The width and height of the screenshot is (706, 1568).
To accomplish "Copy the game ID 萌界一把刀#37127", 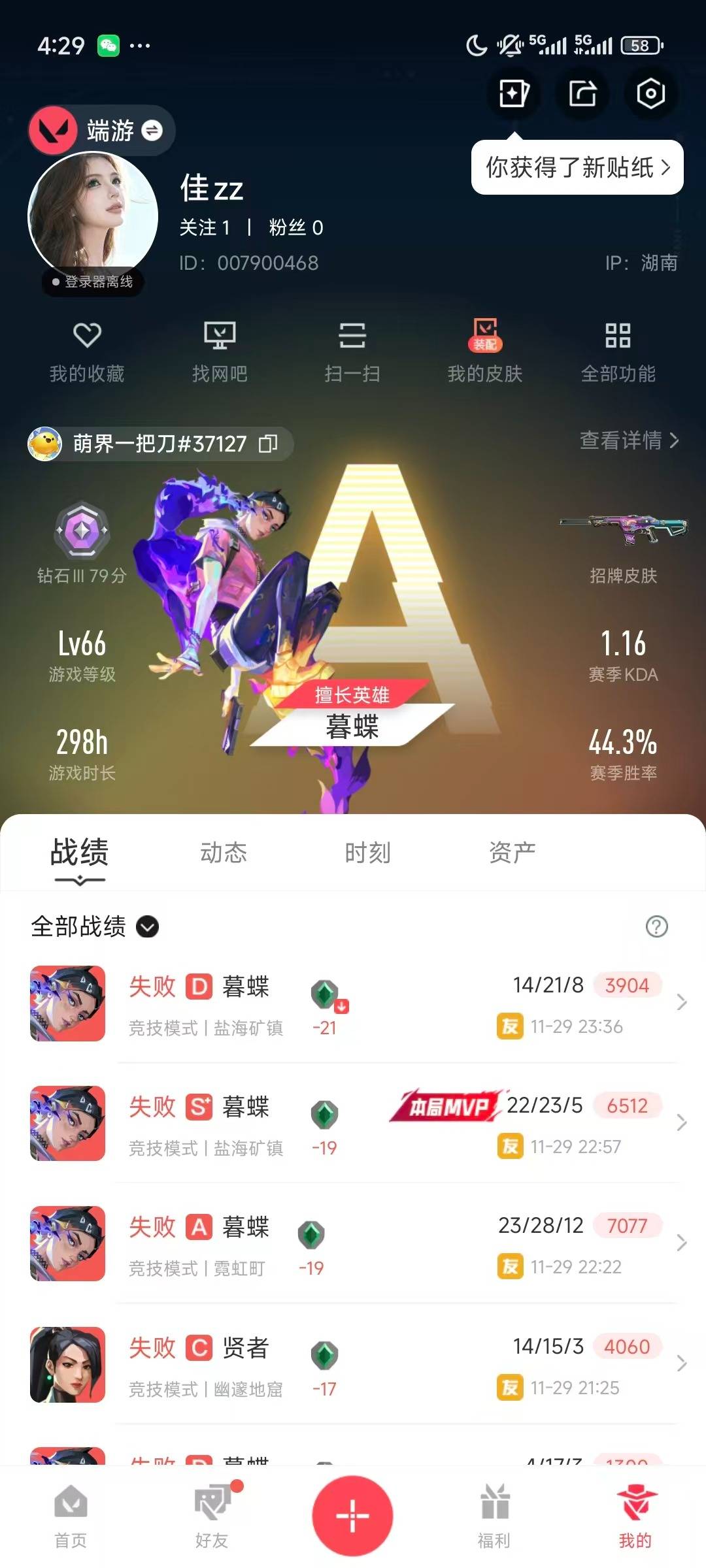I will coord(268,444).
